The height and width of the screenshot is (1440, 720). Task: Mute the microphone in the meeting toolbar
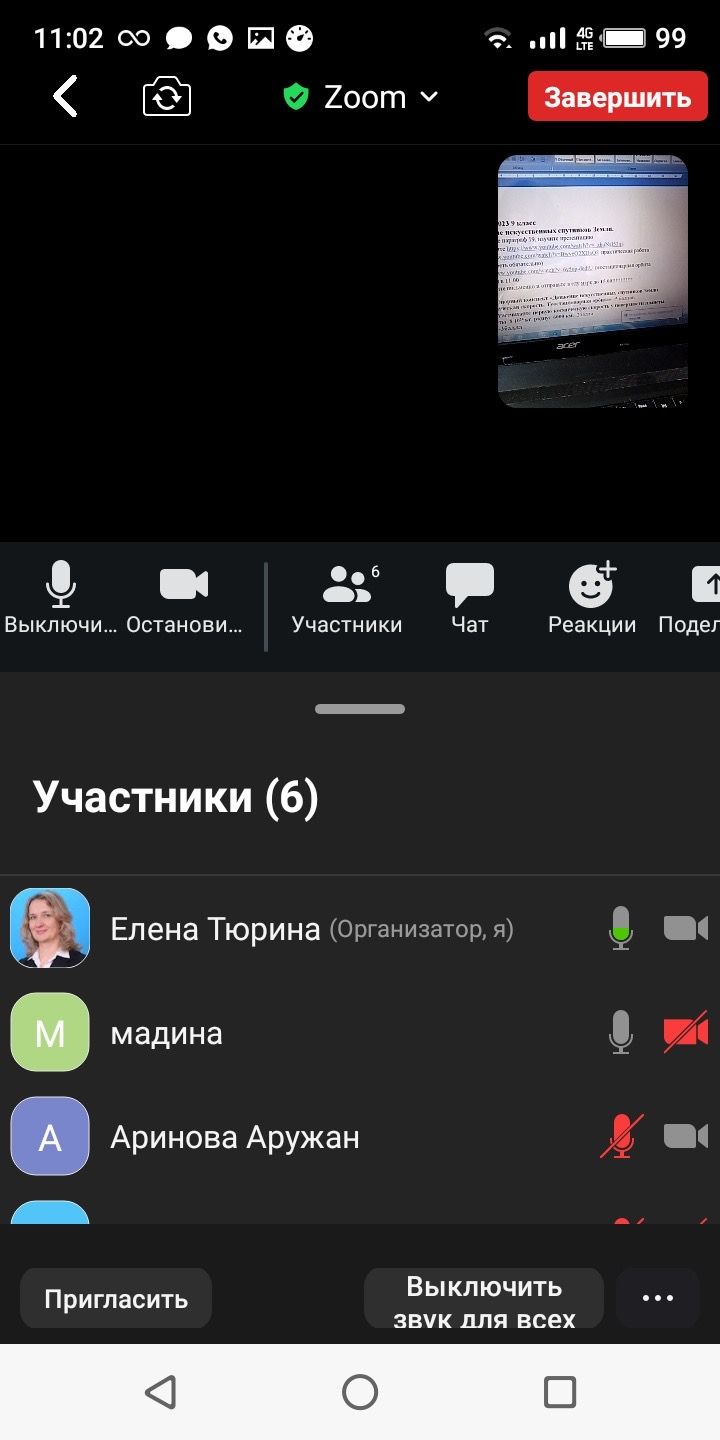pyautogui.click(x=61, y=597)
